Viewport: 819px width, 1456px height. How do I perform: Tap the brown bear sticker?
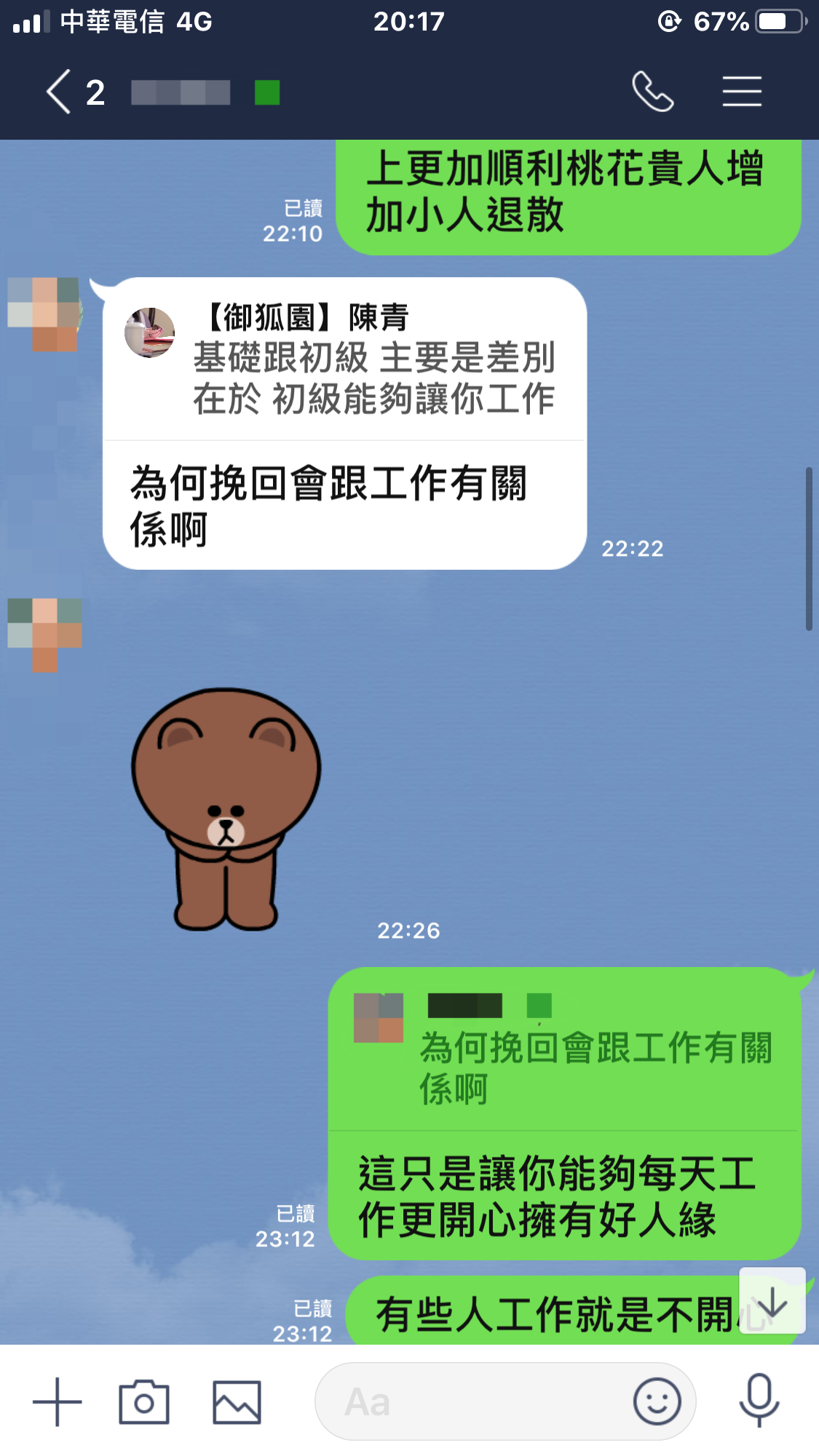[226, 809]
